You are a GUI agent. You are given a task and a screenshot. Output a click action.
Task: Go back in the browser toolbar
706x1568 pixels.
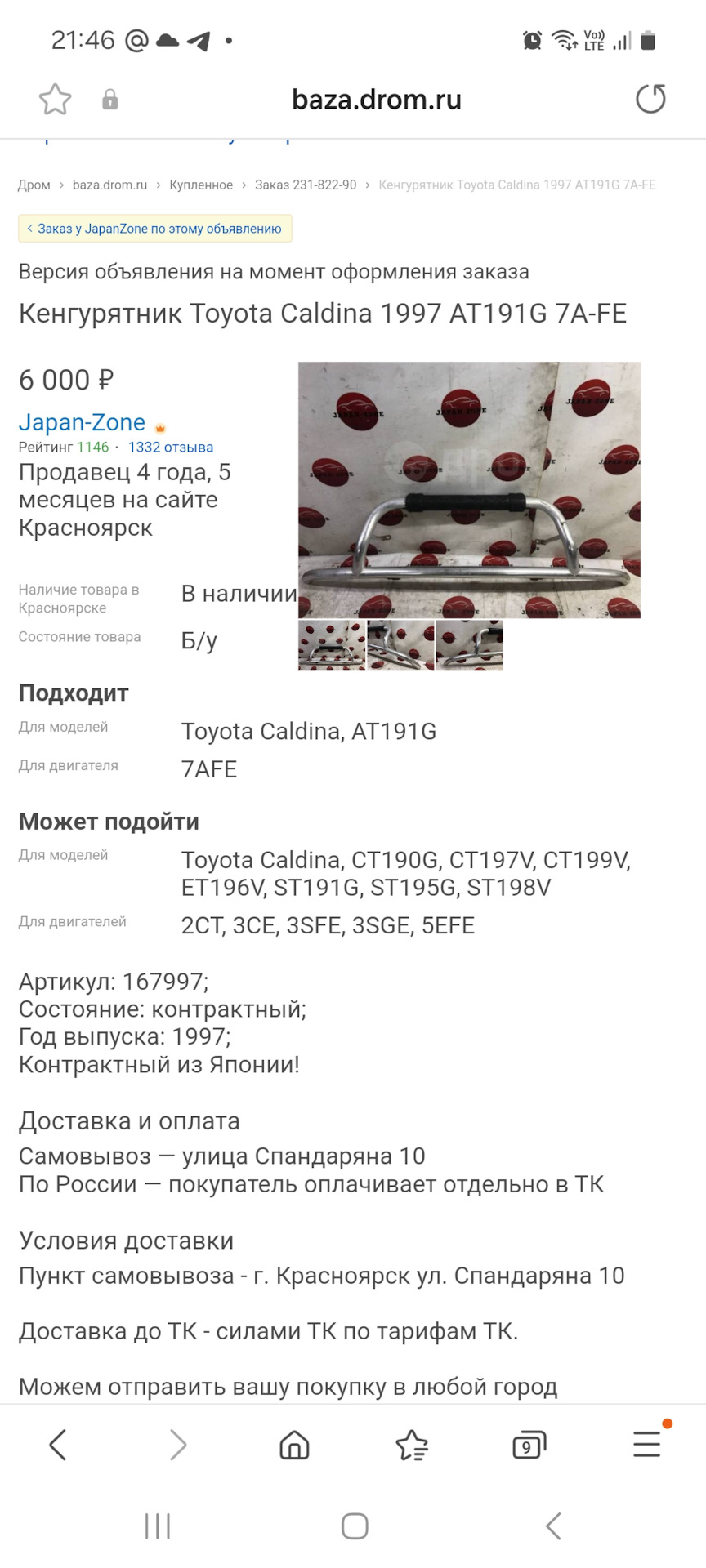pos(57,1445)
